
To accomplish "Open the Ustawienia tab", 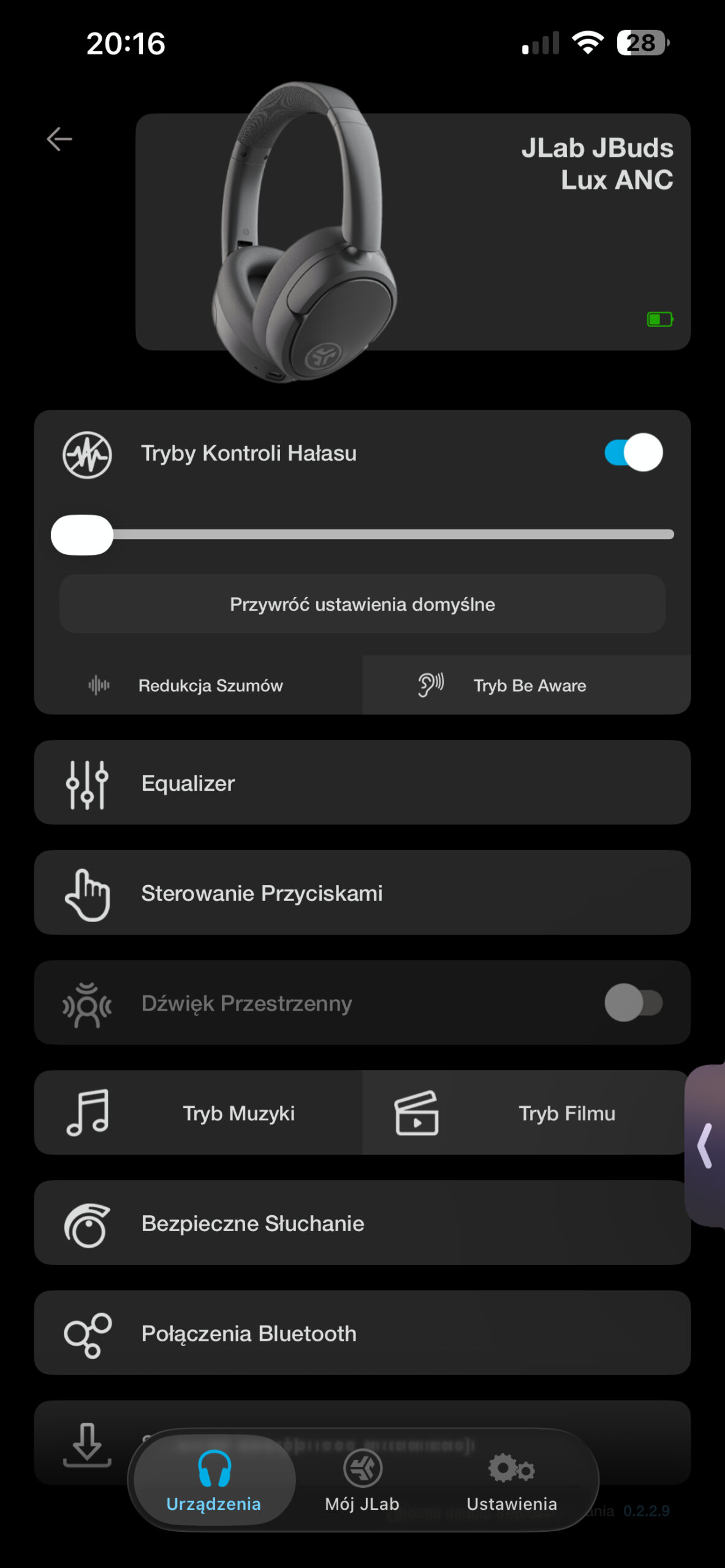I will point(512,1480).
